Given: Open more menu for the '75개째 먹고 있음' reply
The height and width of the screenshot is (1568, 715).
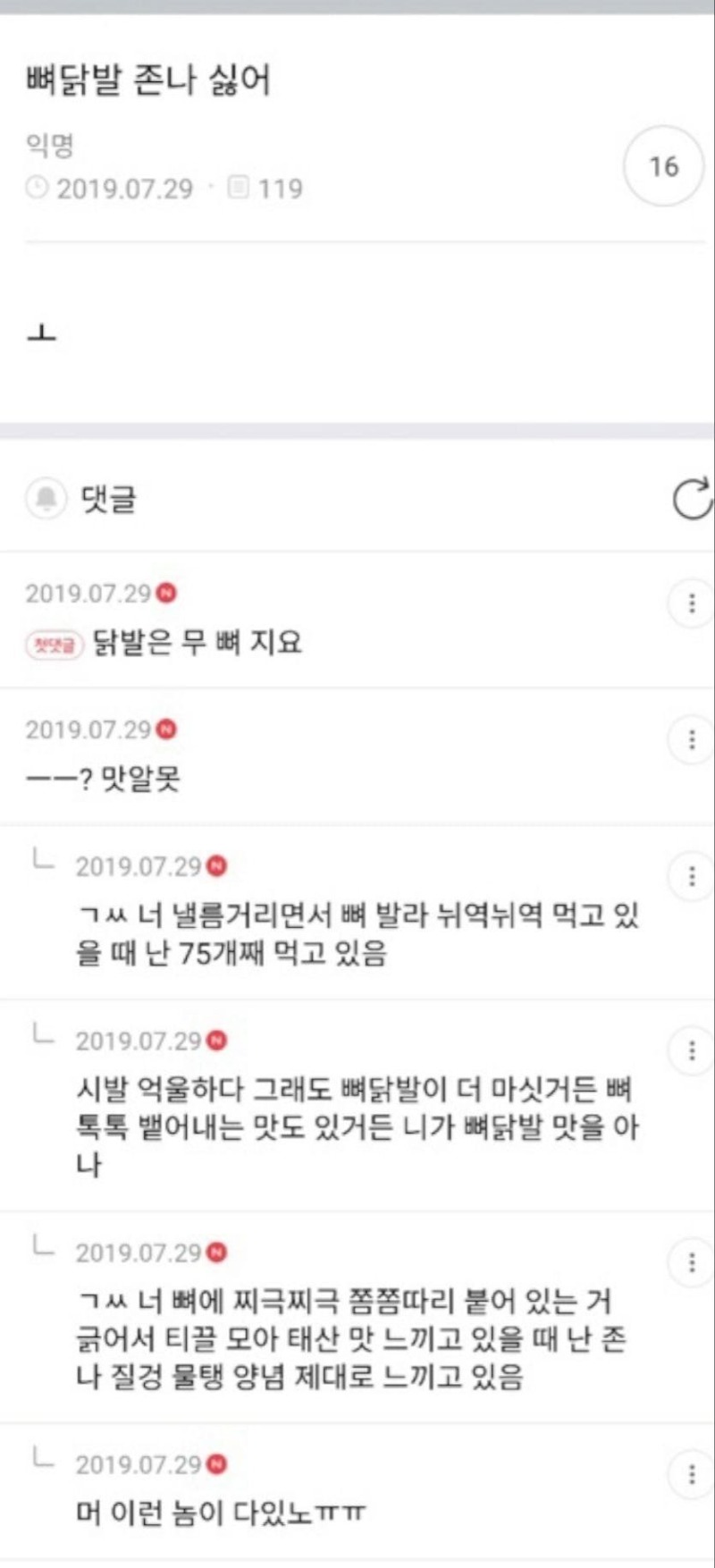Looking at the screenshot, I should [691, 877].
